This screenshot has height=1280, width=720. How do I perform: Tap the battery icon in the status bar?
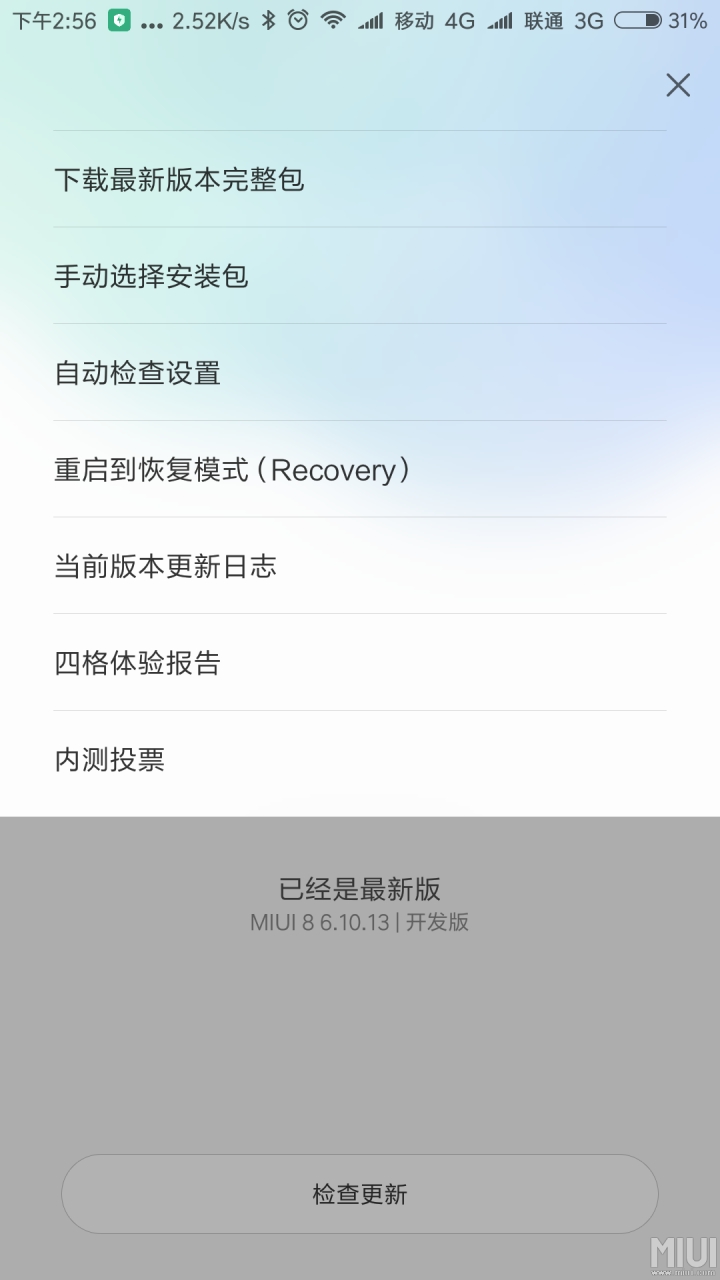(636, 18)
